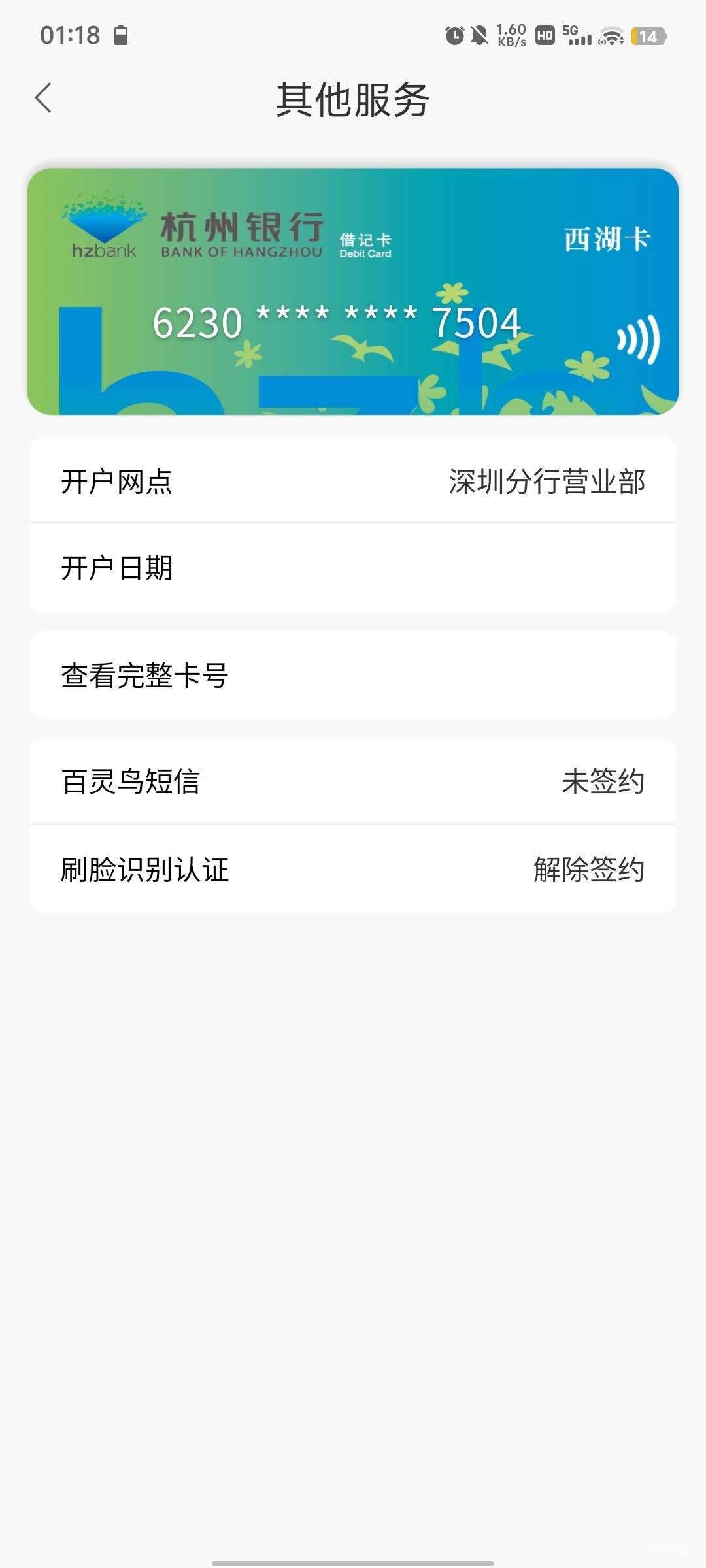Viewport: 706px width, 1568px height.
Task: Go back from 其他服务 page
Action: 43,99
